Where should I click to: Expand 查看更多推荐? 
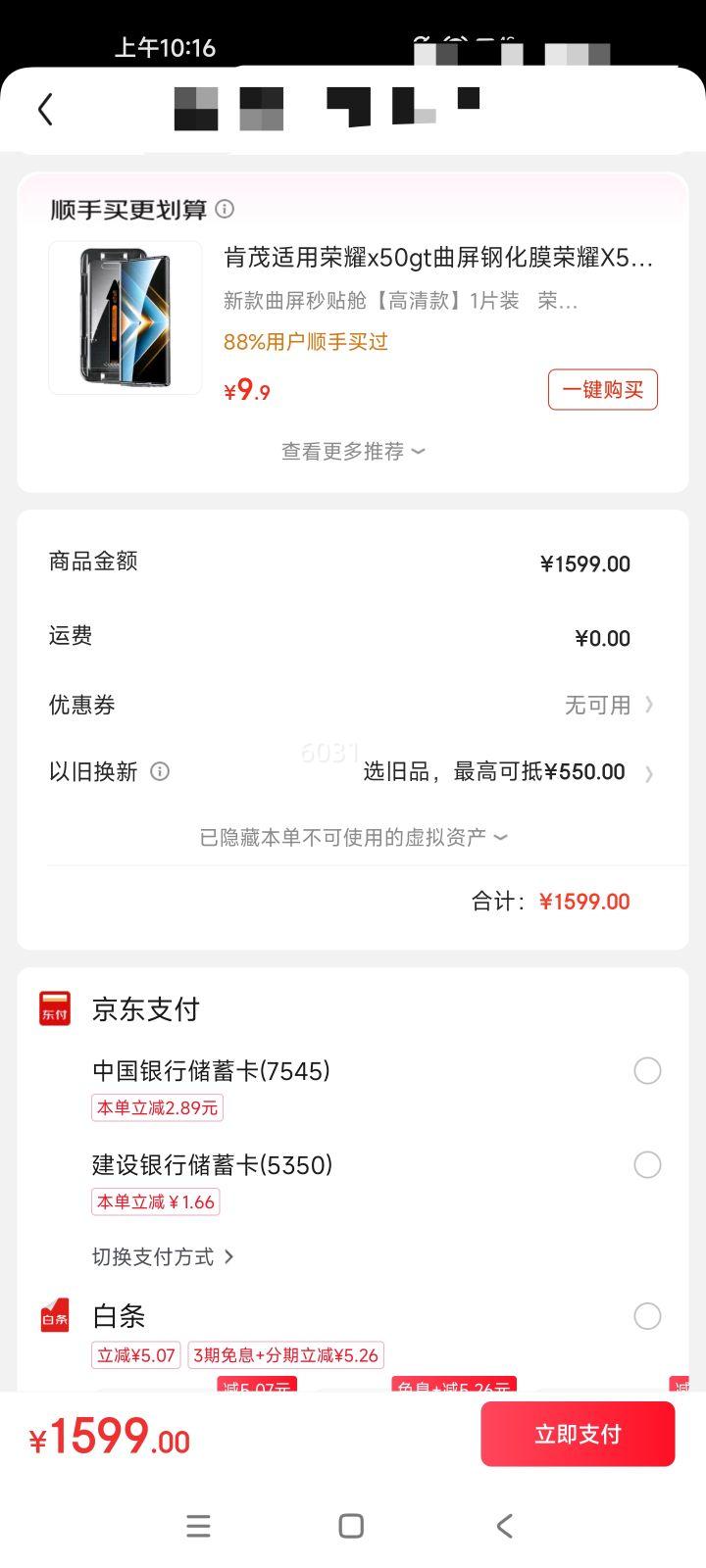pyautogui.click(x=353, y=451)
